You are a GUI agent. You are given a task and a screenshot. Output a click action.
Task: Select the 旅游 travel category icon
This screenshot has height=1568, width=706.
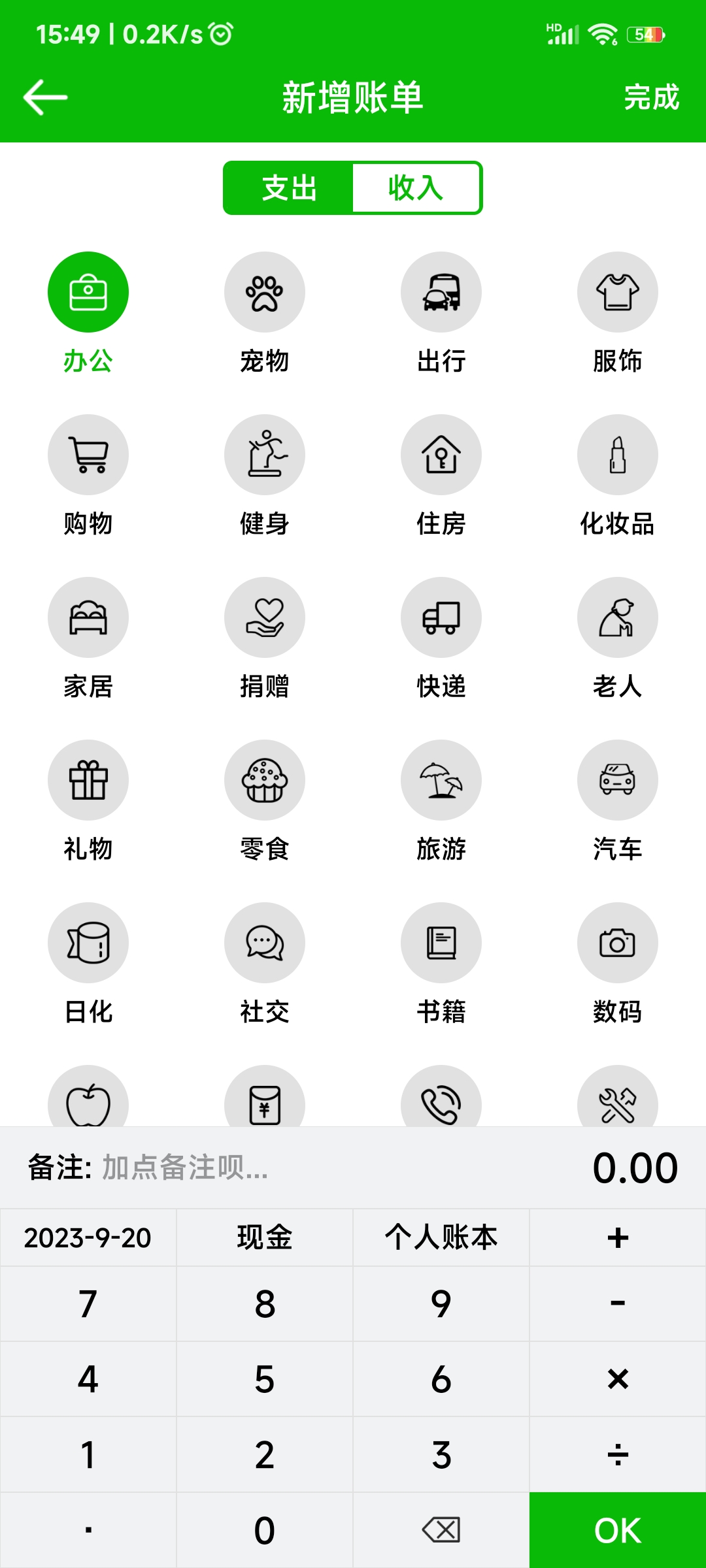[441, 780]
